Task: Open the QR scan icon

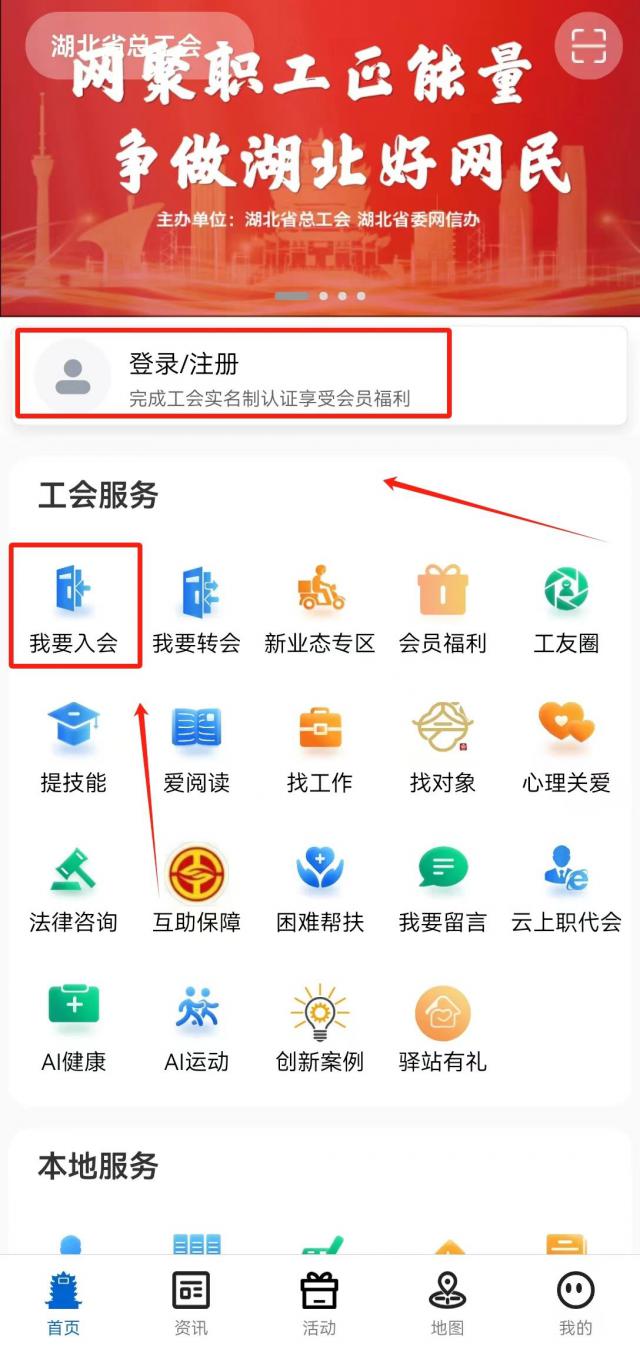Action: (588, 46)
